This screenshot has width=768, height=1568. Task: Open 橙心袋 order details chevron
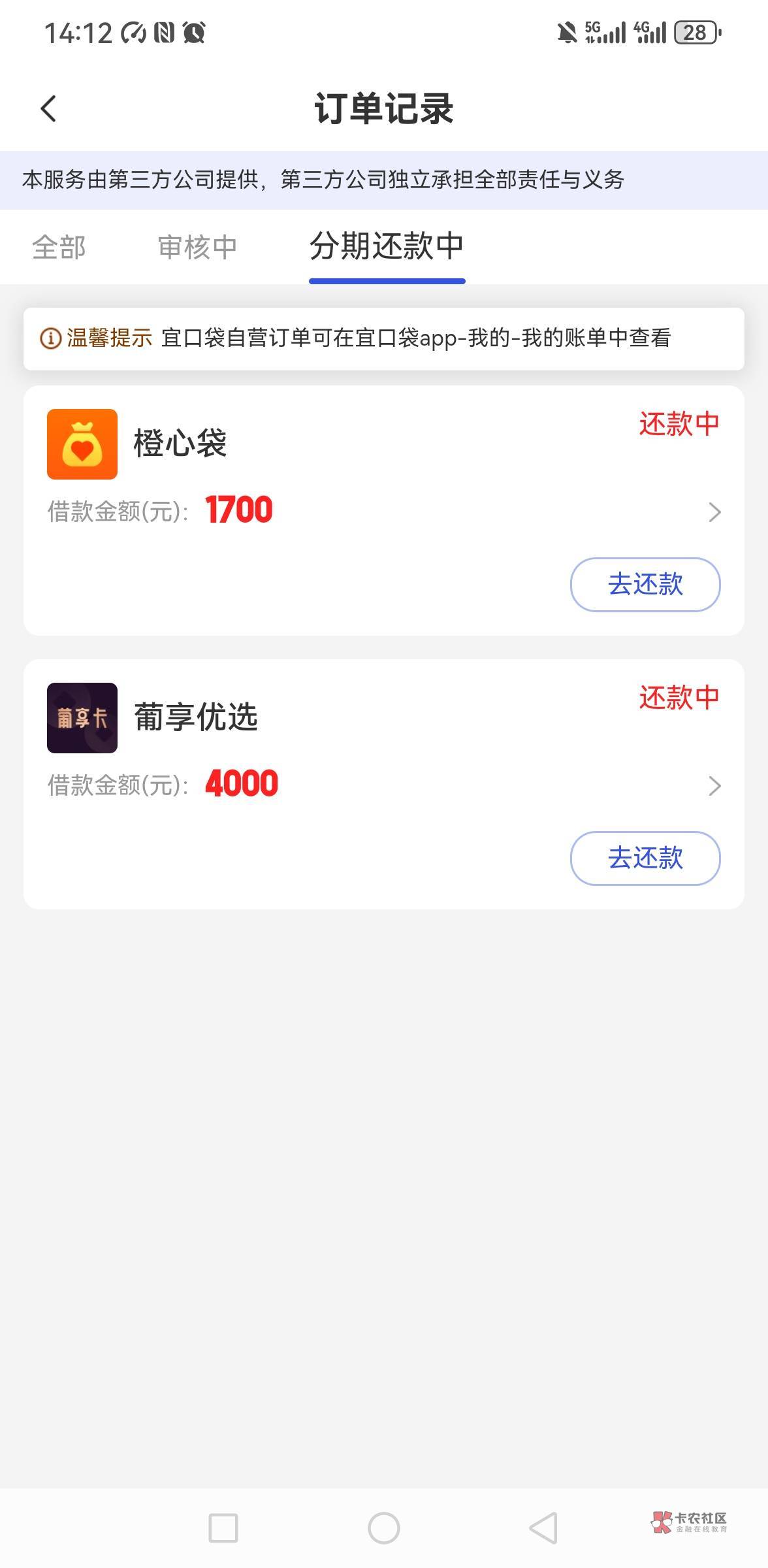pyautogui.click(x=714, y=512)
